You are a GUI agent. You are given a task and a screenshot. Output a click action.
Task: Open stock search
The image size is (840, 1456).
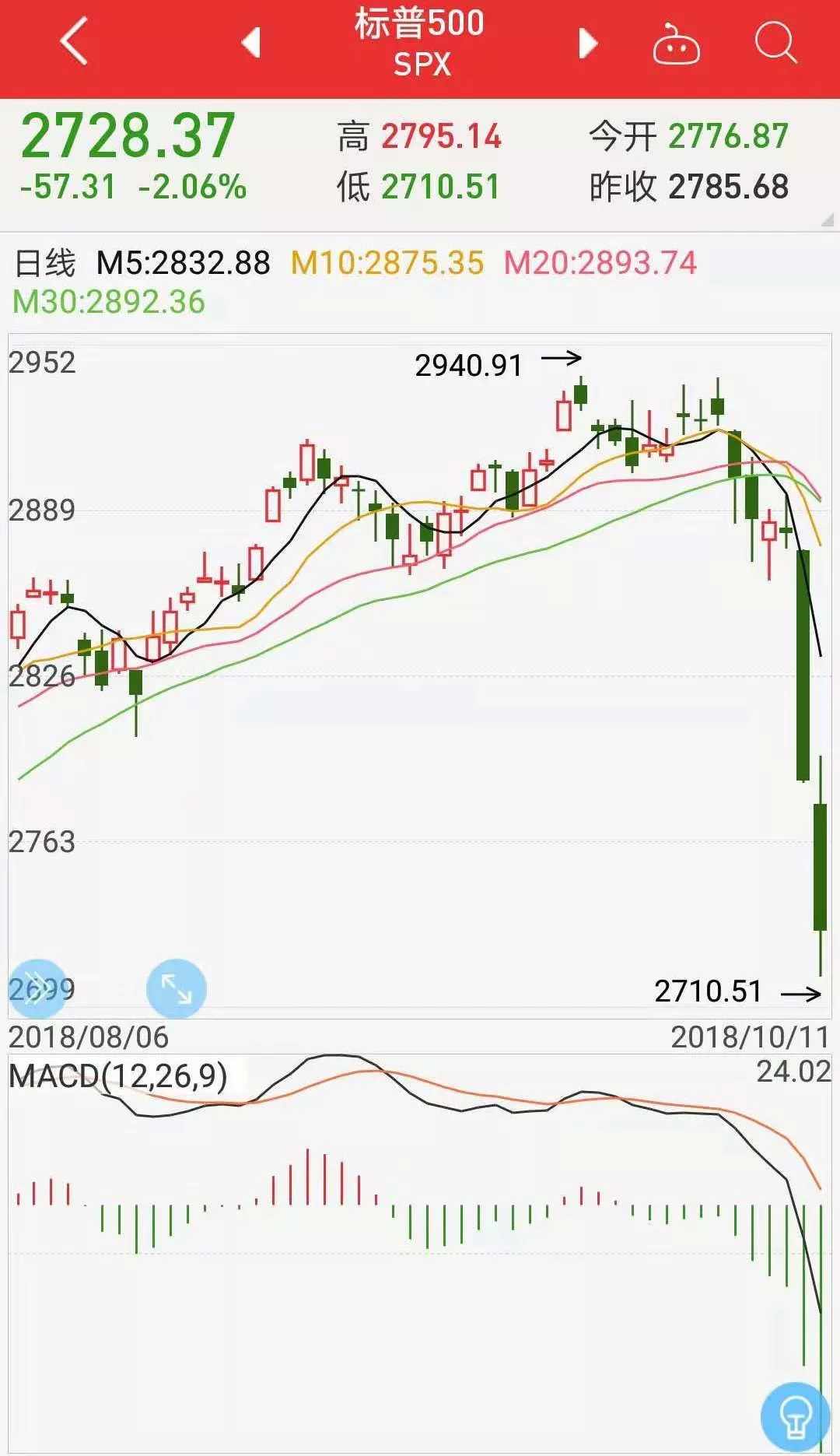(x=775, y=42)
